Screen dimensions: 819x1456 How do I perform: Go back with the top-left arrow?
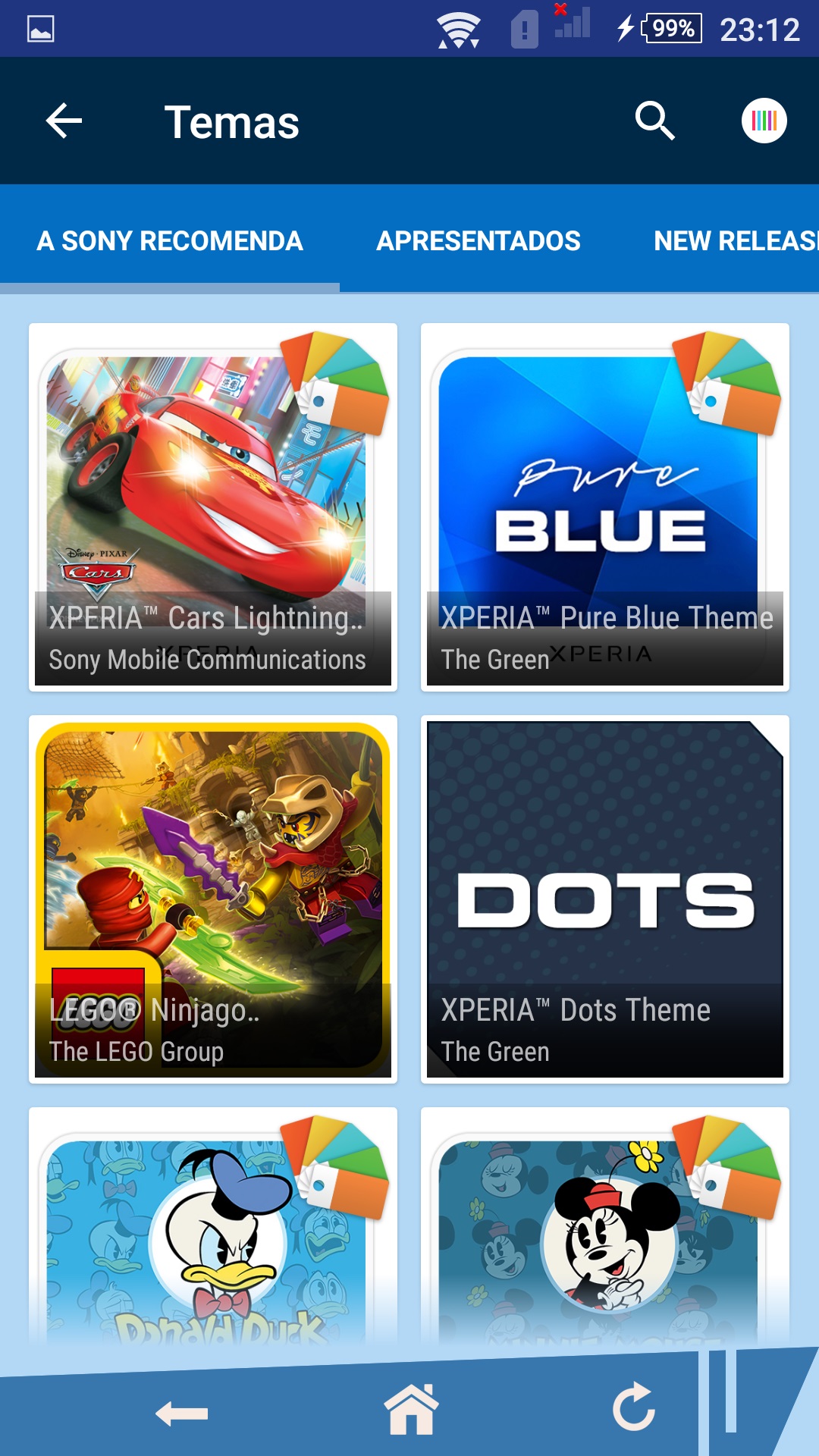64,121
